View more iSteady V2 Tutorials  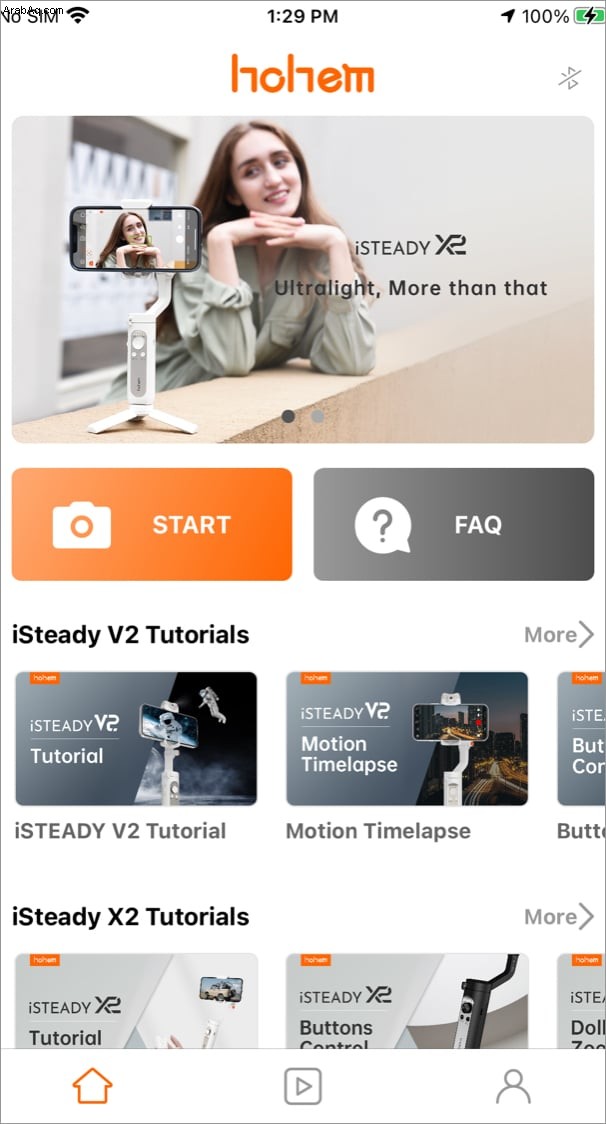coord(559,634)
